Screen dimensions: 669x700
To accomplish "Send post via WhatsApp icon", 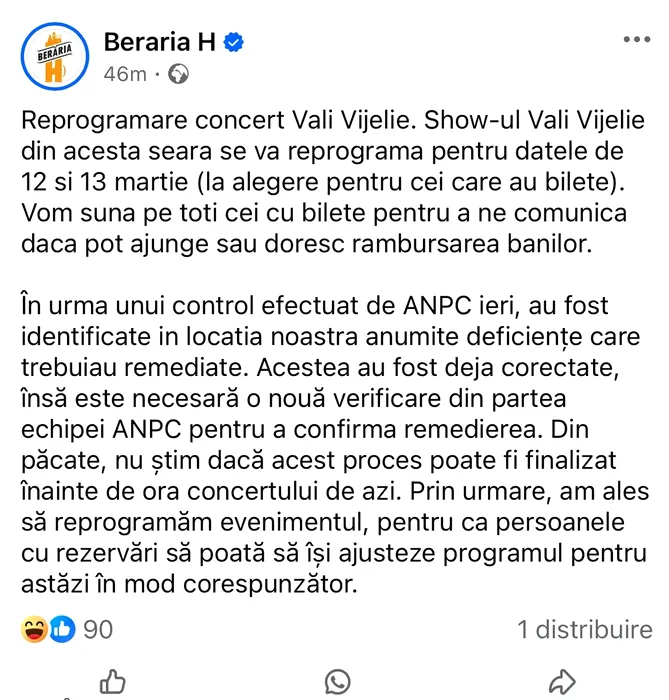I will [x=338, y=682].
